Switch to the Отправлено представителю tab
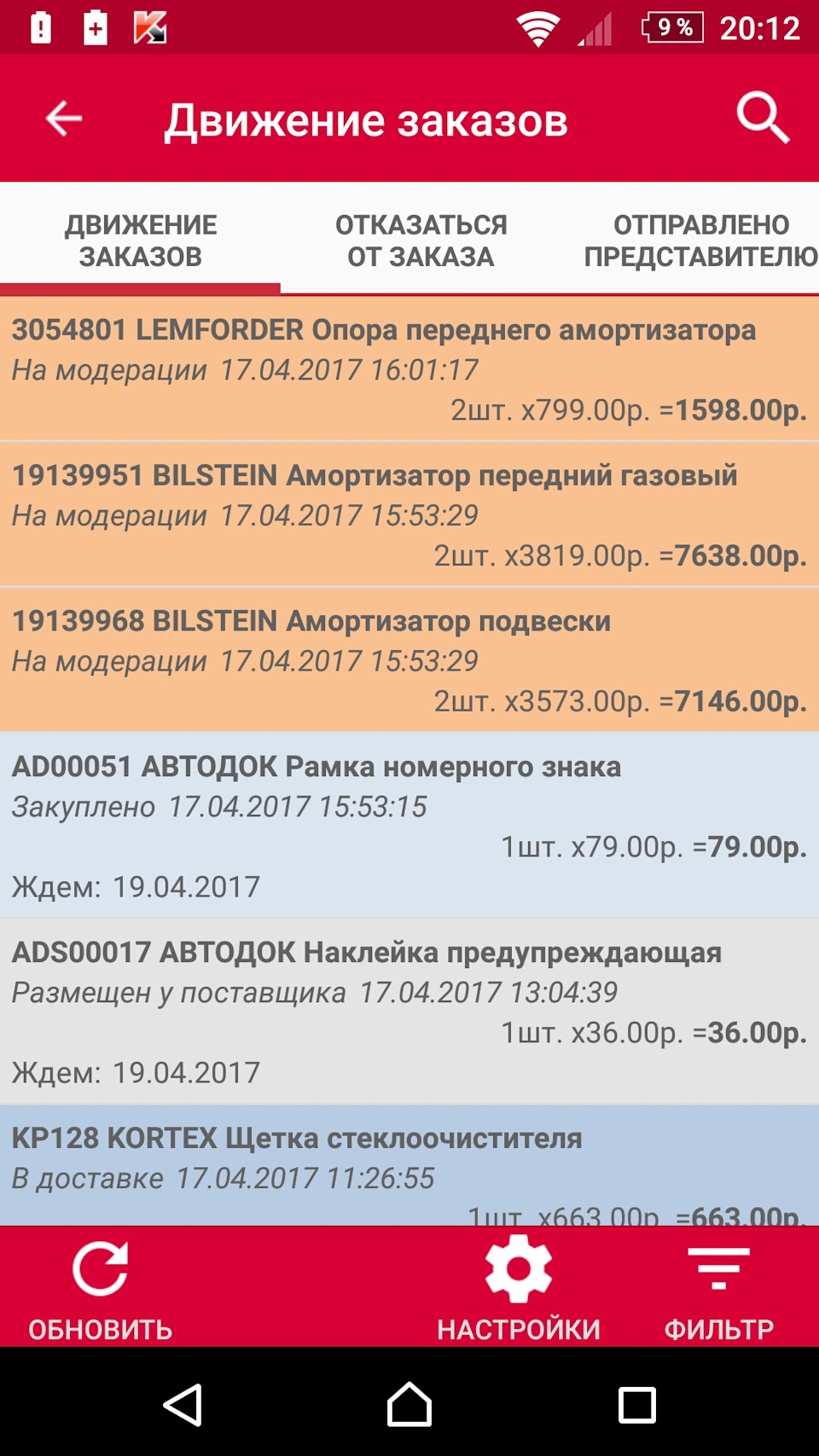This screenshot has height=1456, width=819. click(x=700, y=241)
